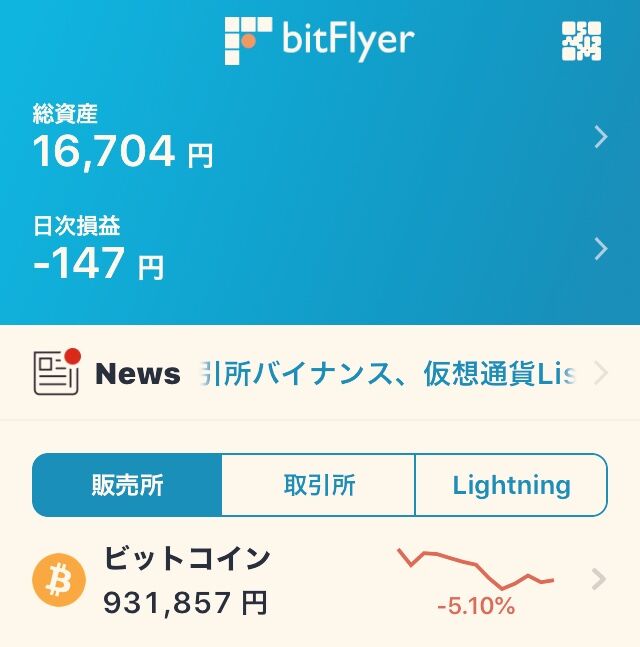Screen dimensions: 640x647
Task: Open 総資産 total assets details
Action: click(320, 138)
